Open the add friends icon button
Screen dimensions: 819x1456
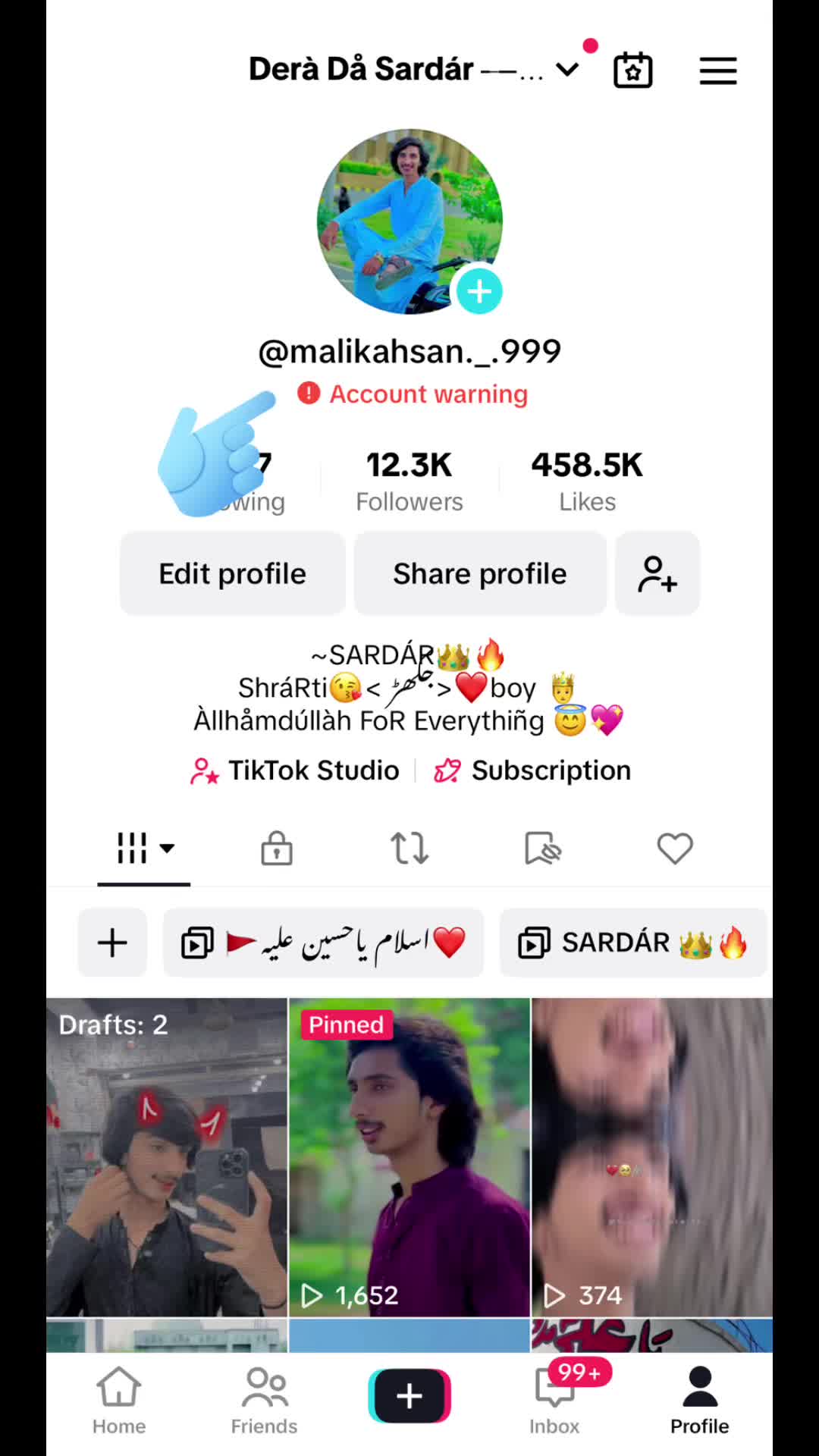coord(657,573)
